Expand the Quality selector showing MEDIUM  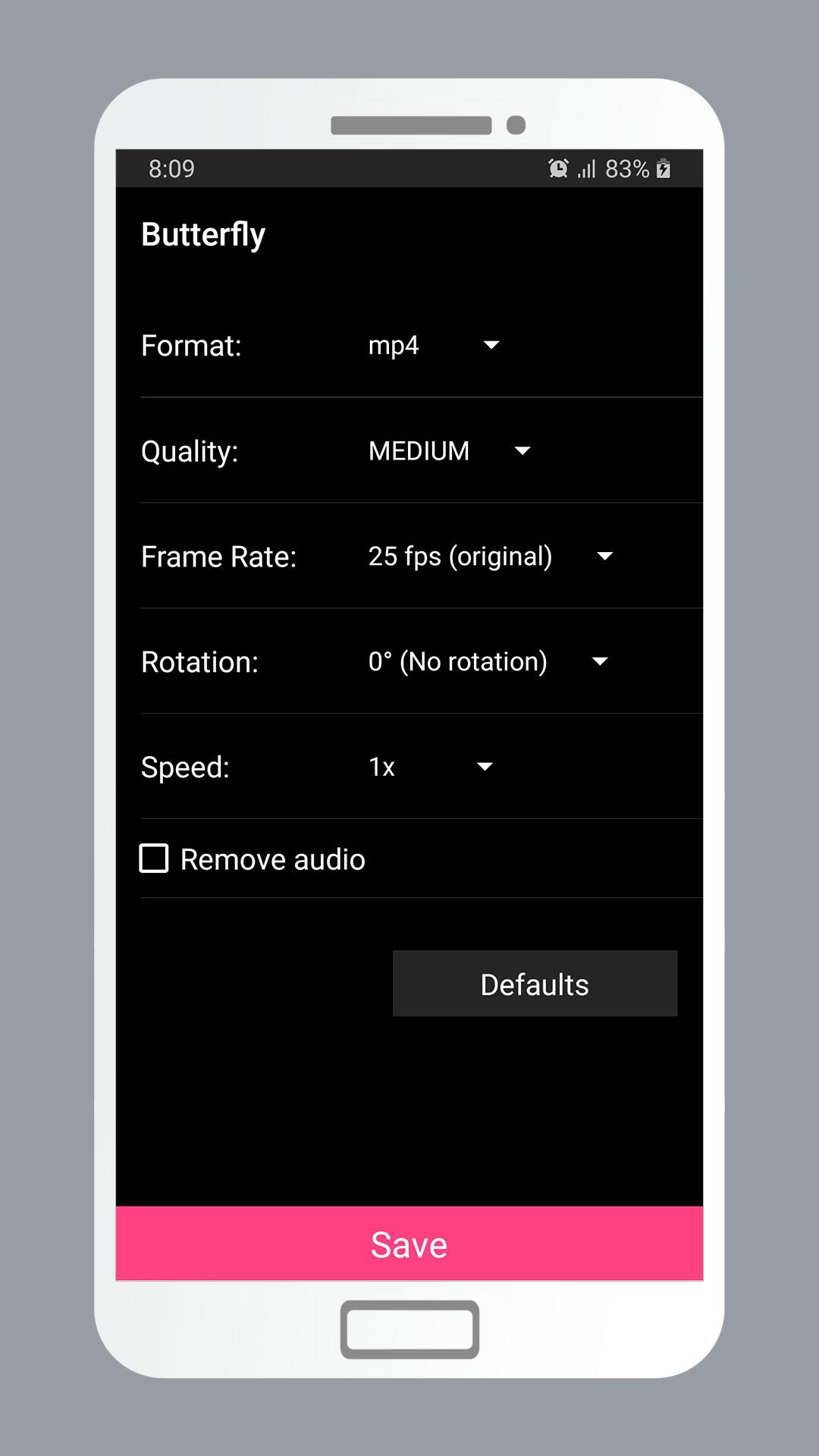523,451
